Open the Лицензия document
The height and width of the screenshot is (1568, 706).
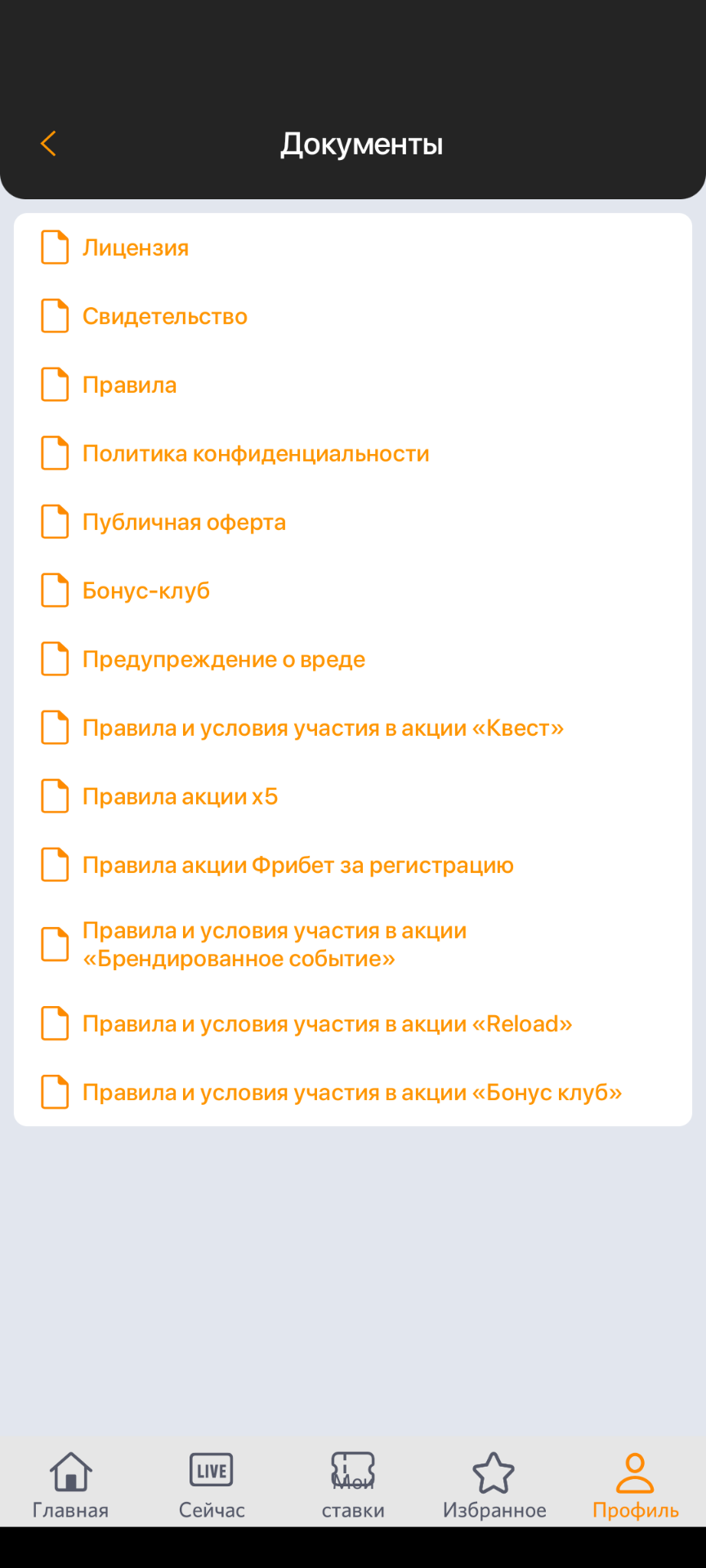coord(353,248)
